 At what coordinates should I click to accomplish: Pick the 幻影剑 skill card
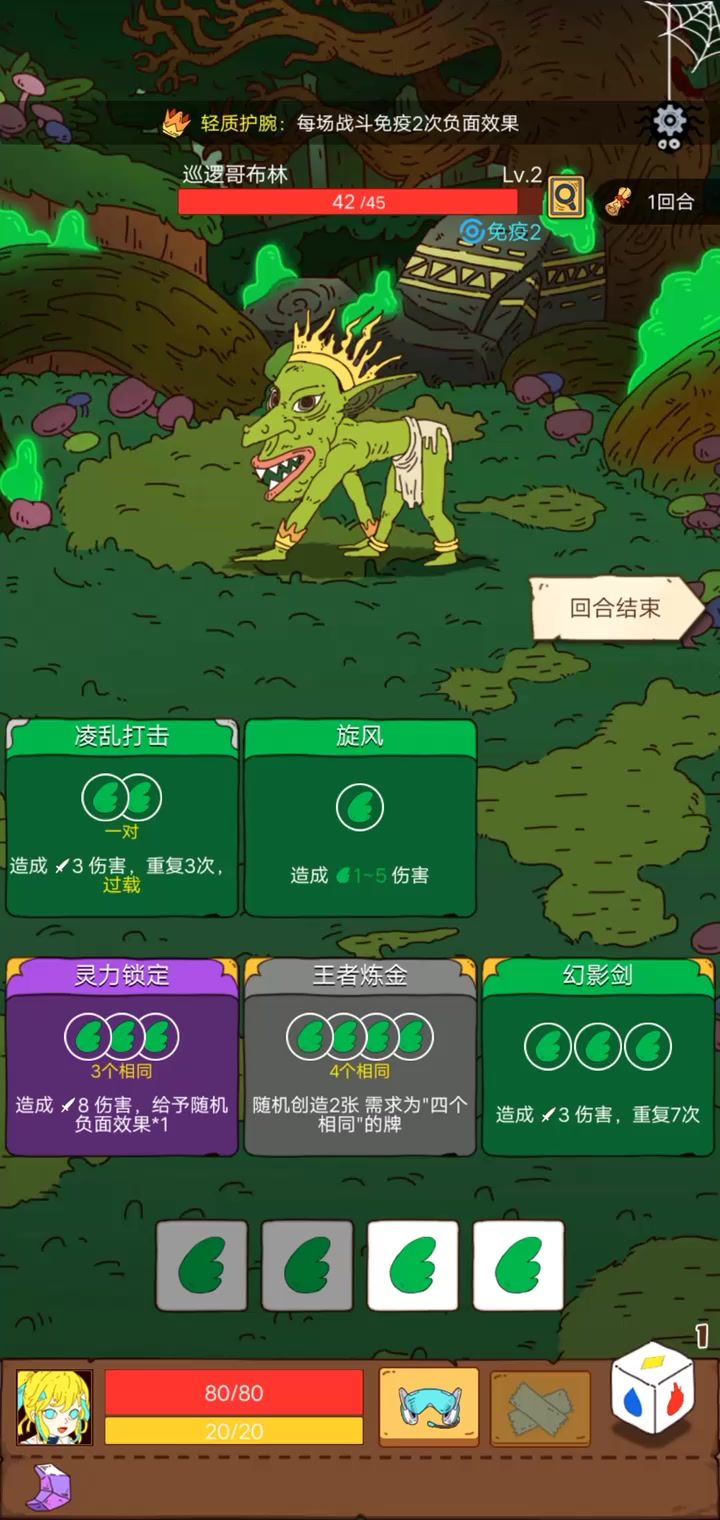[x=598, y=1056]
